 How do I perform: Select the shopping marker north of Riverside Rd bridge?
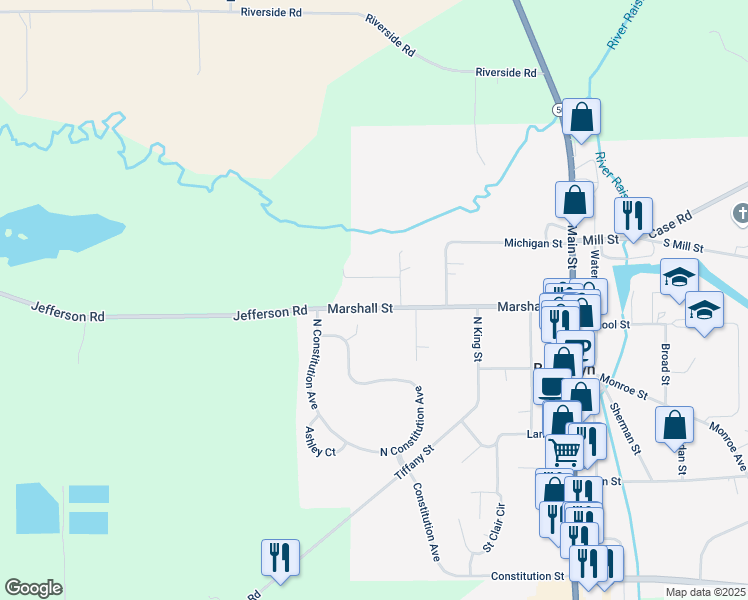581,118
